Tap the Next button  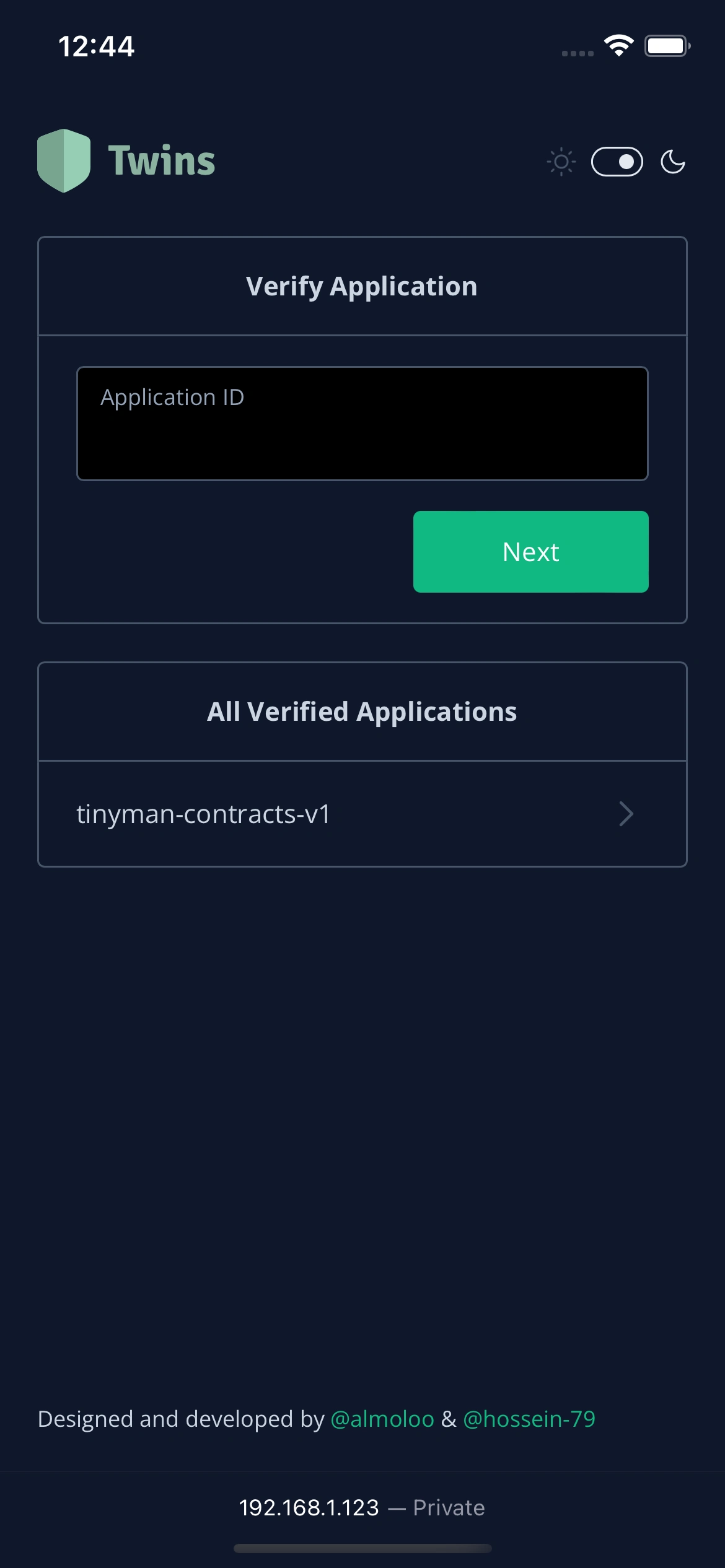(531, 552)
